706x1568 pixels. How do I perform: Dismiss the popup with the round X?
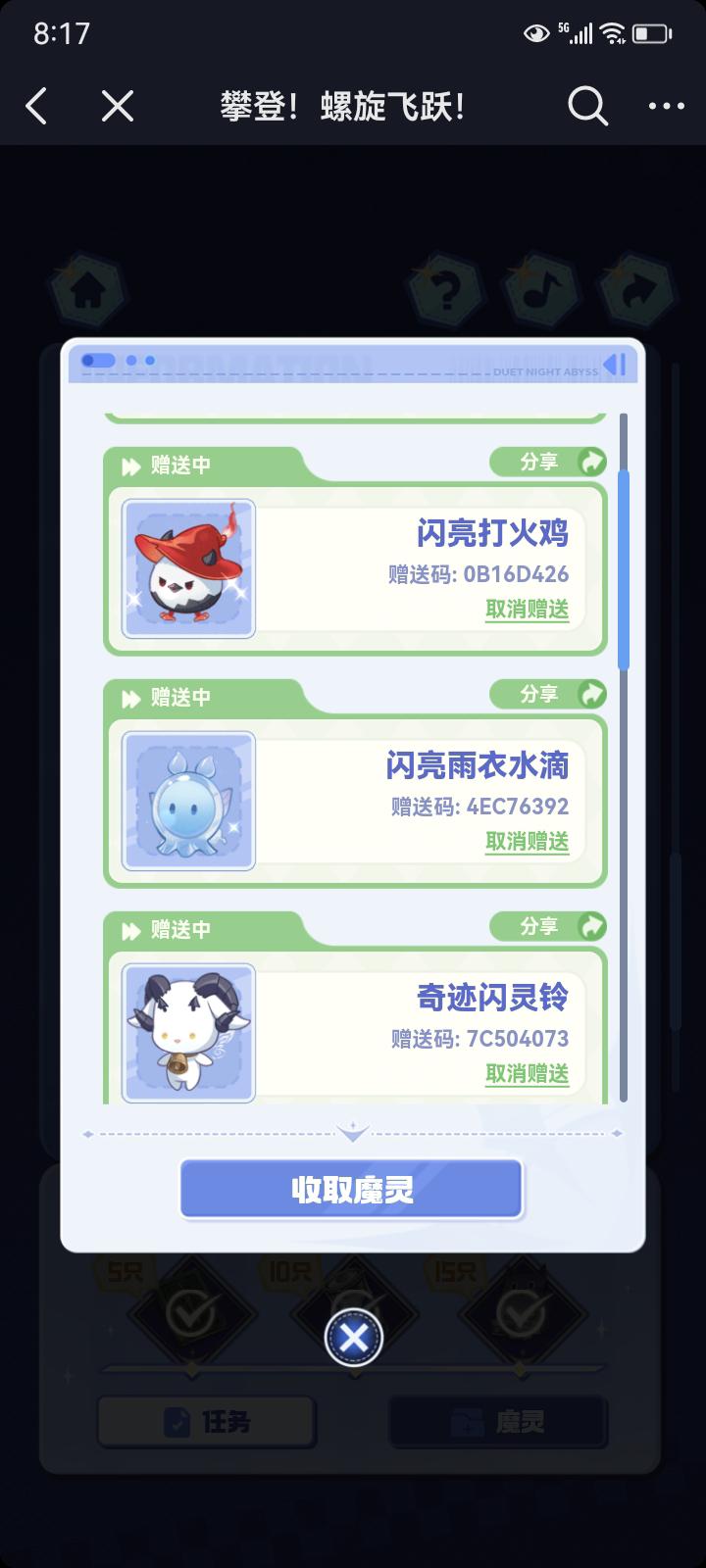pyautogui.click(x=353, y=1338)
